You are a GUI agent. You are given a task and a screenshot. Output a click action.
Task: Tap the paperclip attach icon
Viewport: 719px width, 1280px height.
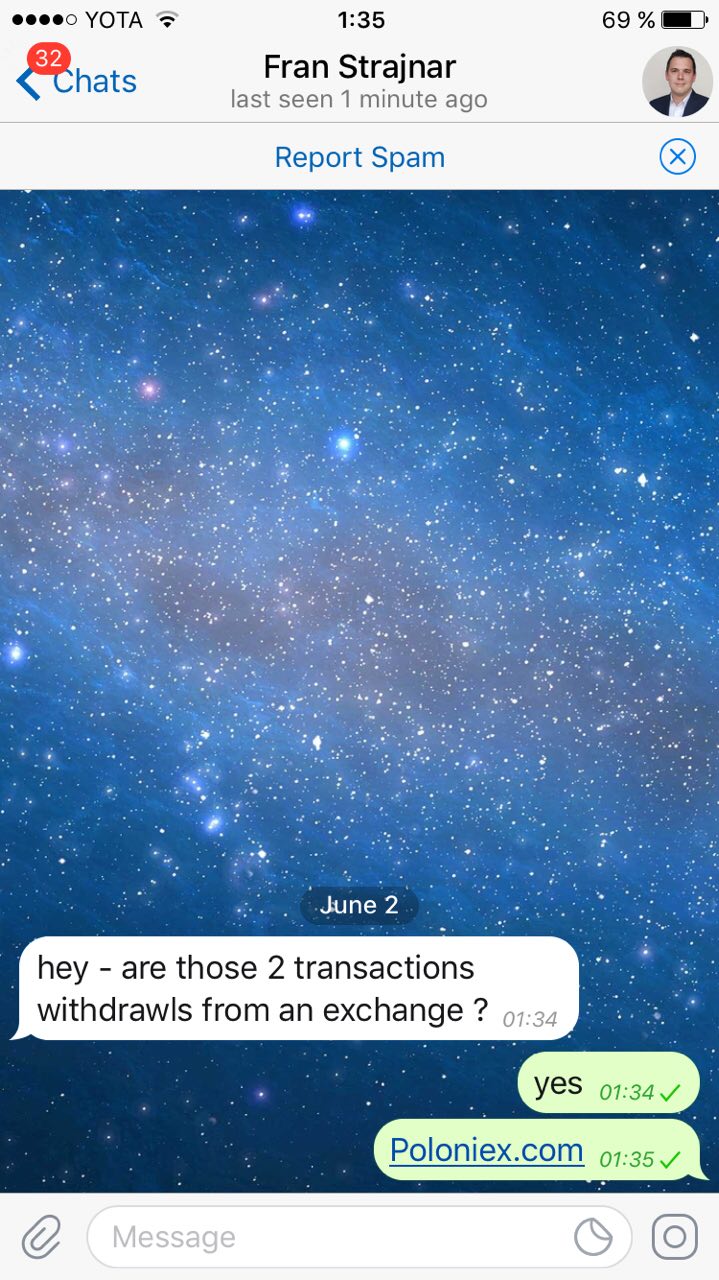tap(42, 1238)
